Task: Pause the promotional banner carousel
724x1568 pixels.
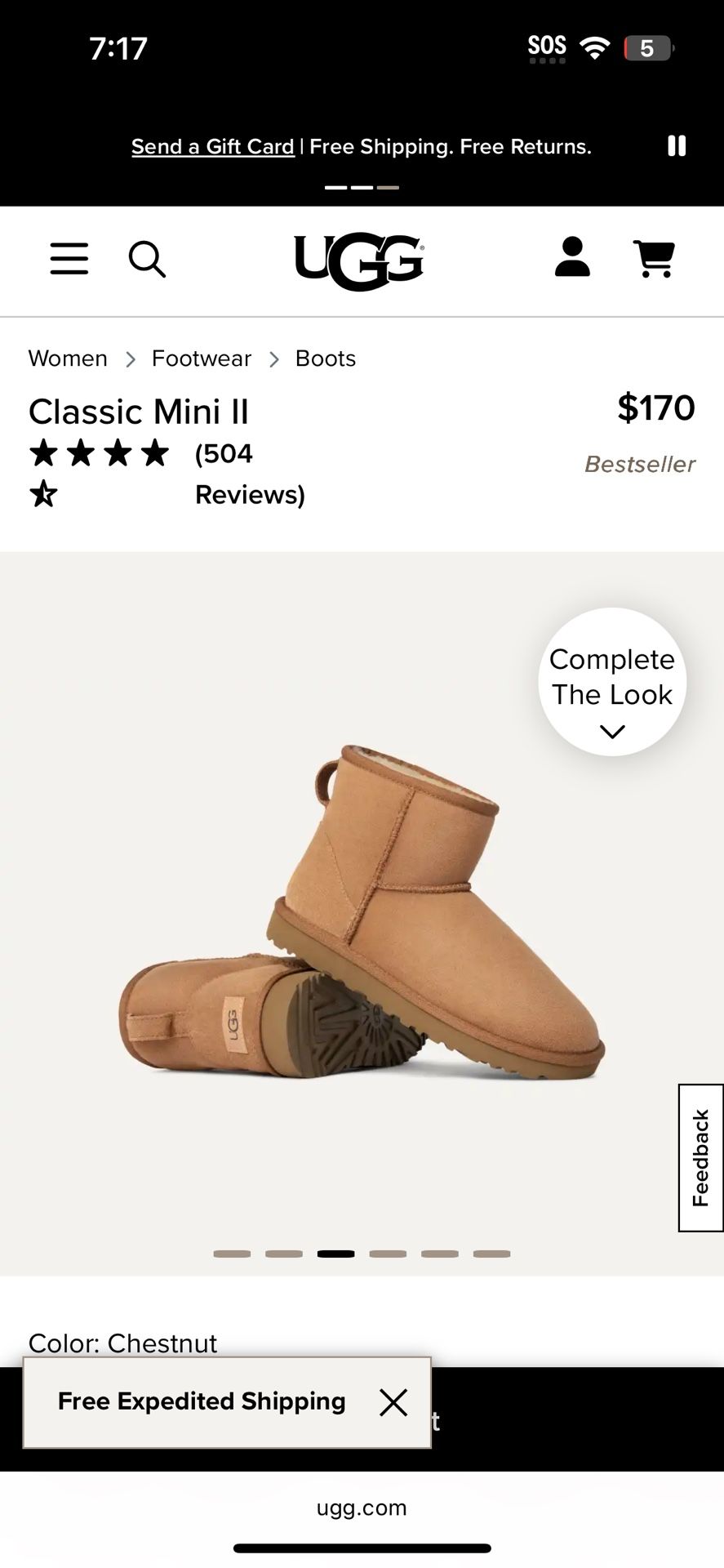Action: [677, 146]
